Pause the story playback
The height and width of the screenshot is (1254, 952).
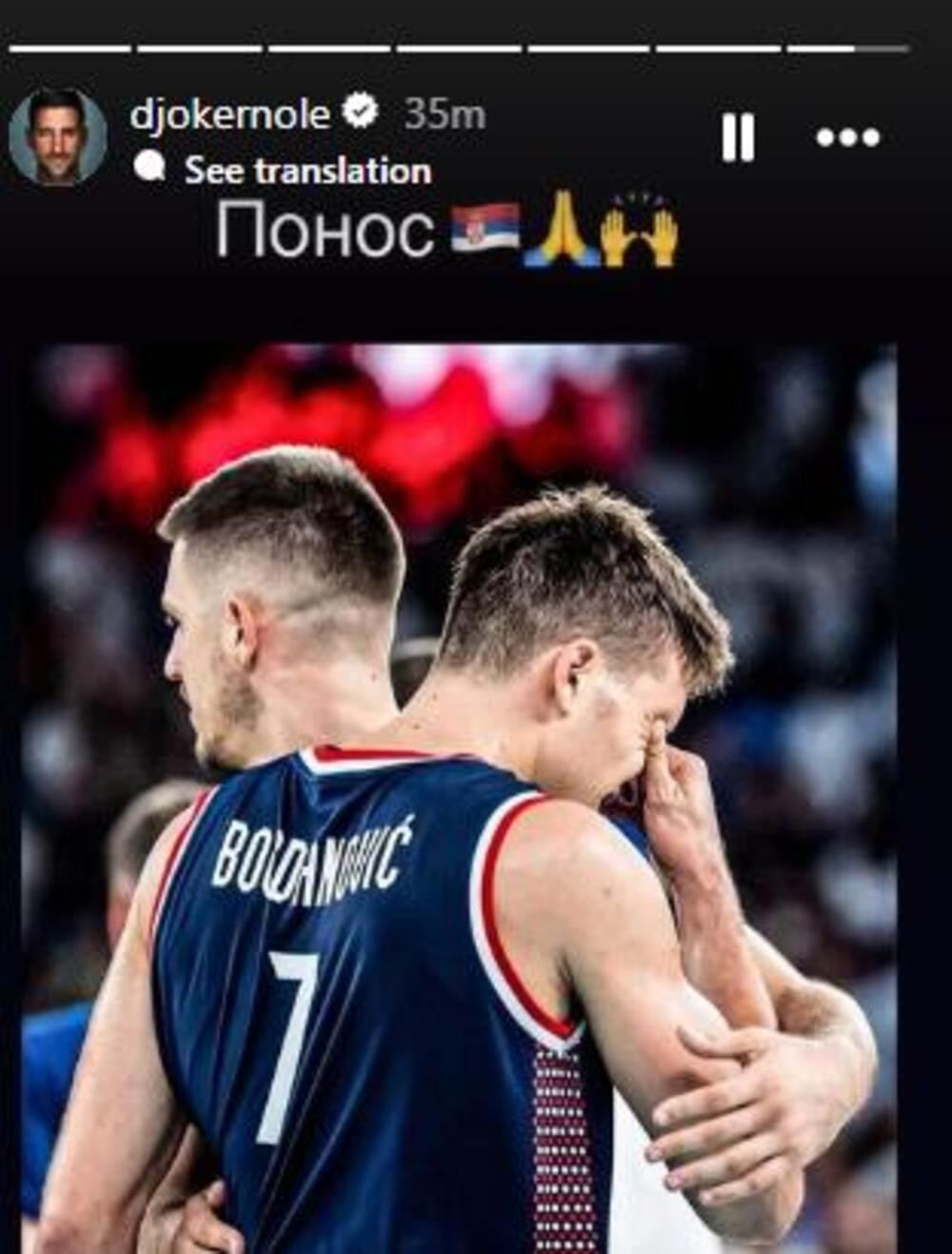[x=738, y=138]
